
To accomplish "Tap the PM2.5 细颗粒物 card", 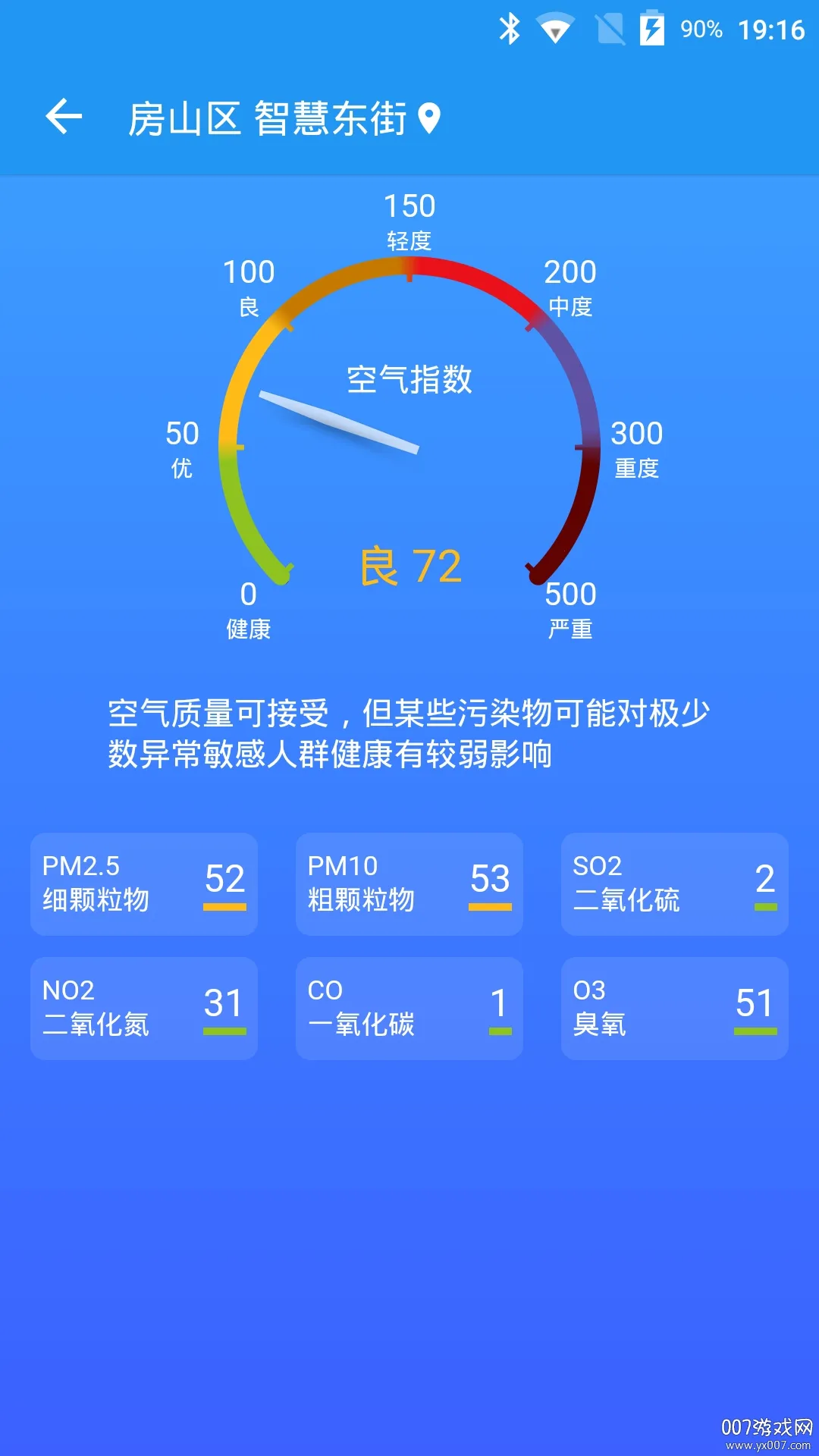I will click(144, 884).
